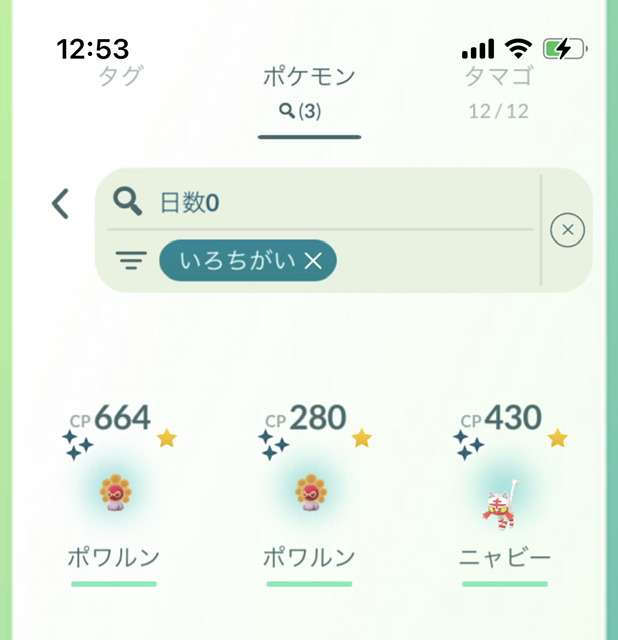
Task: Switch to the タマゴ tab
Action: pos(497,78)
